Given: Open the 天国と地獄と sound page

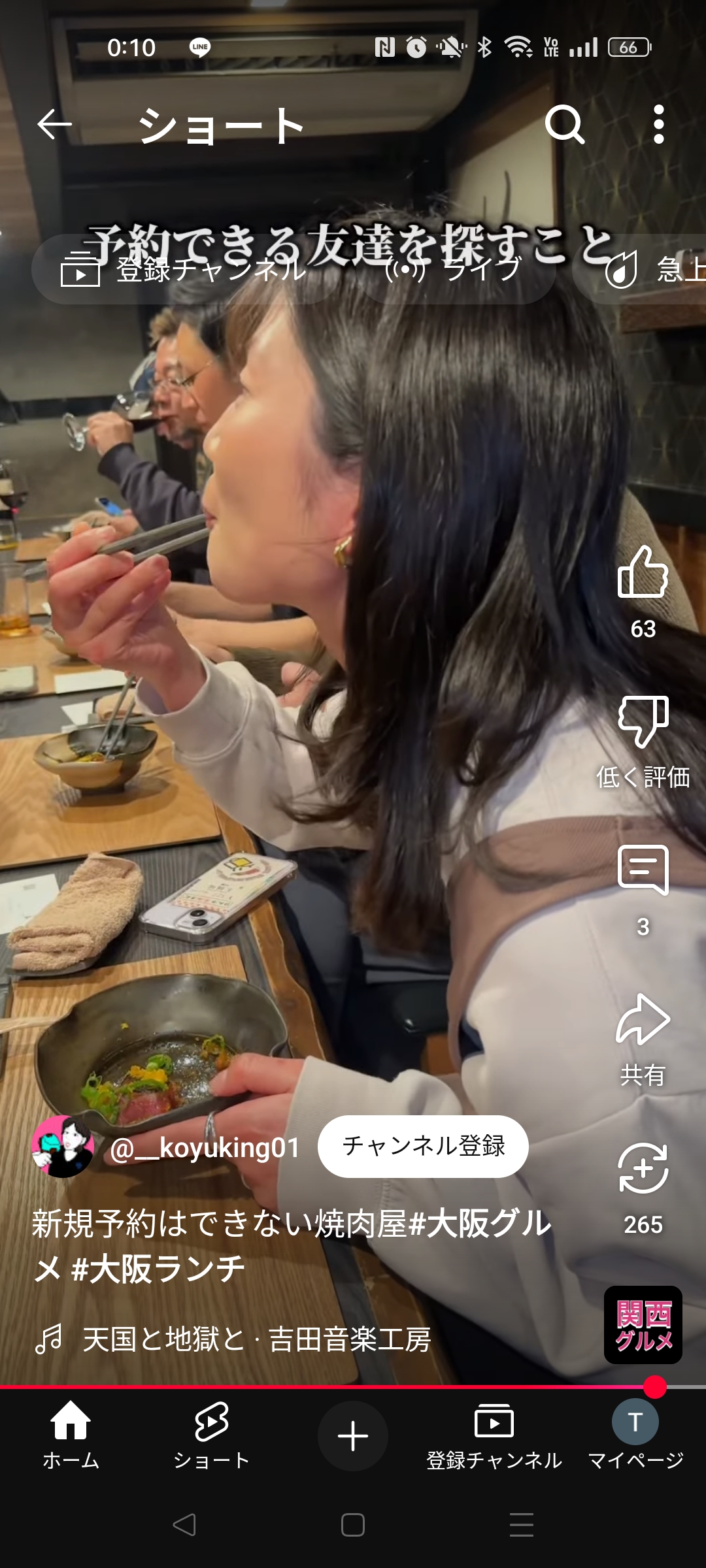Looking at the screenshot, I should 256,1339.
